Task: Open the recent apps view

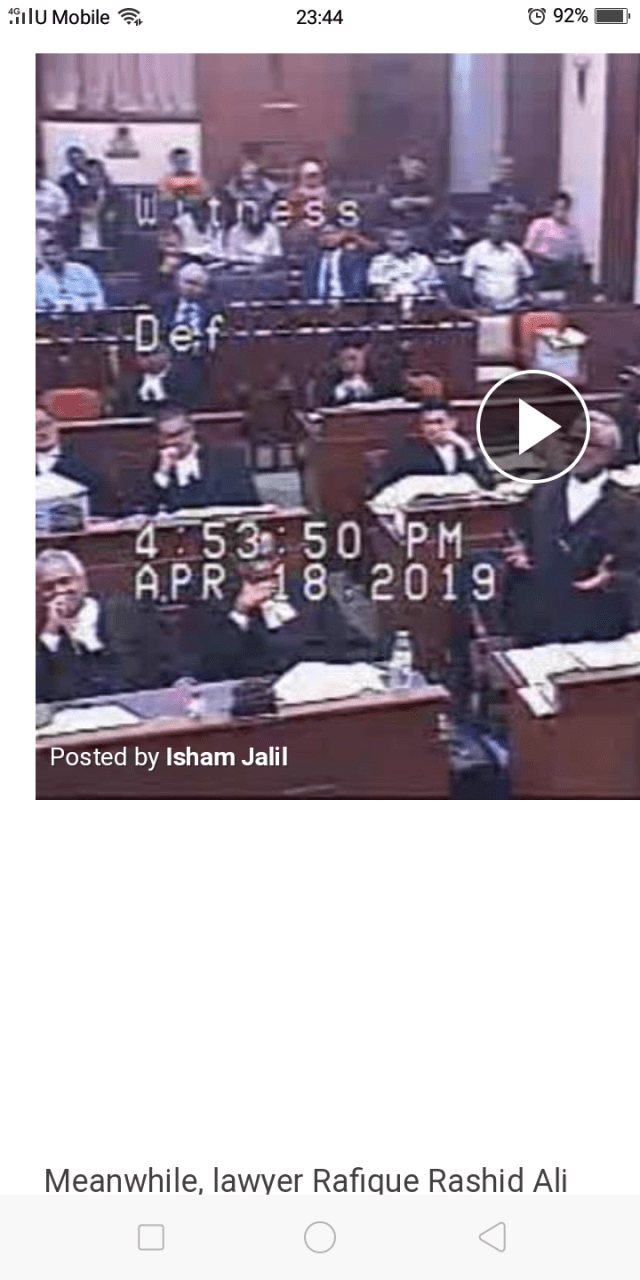Action: click(151, 1237)
